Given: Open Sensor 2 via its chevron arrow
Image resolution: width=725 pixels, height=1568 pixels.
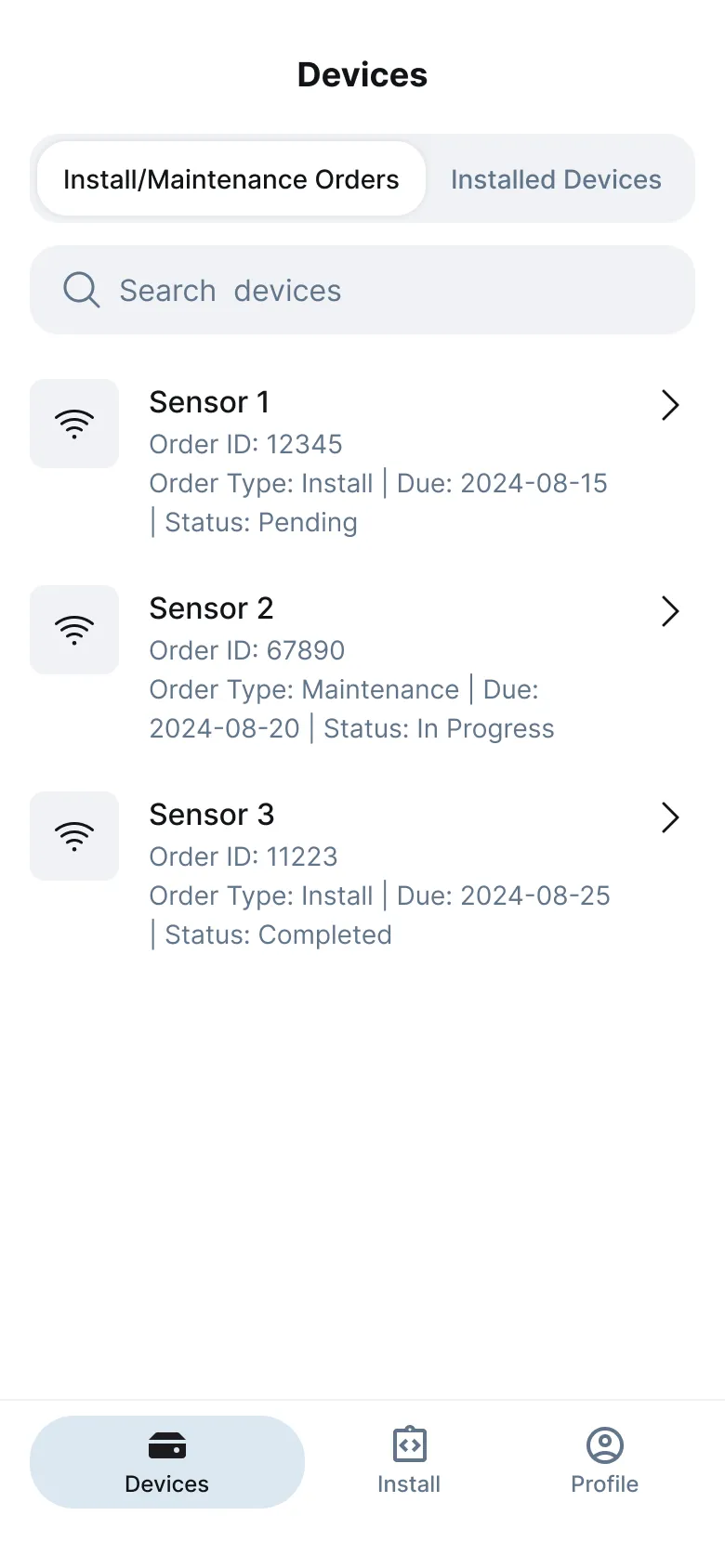Looking at the screenshot, I should 670,610.
